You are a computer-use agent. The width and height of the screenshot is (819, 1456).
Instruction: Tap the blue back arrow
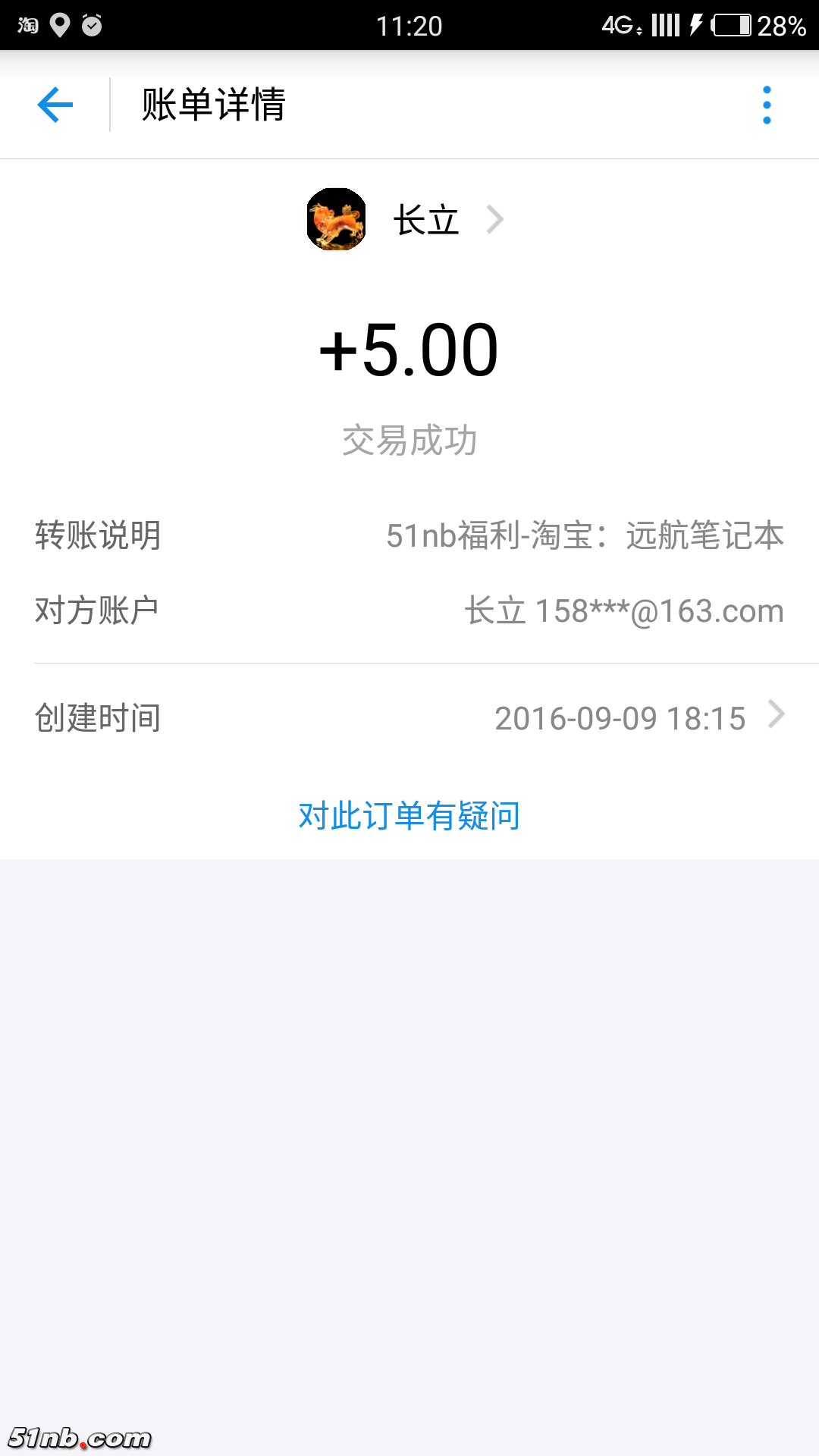point(53,105)
